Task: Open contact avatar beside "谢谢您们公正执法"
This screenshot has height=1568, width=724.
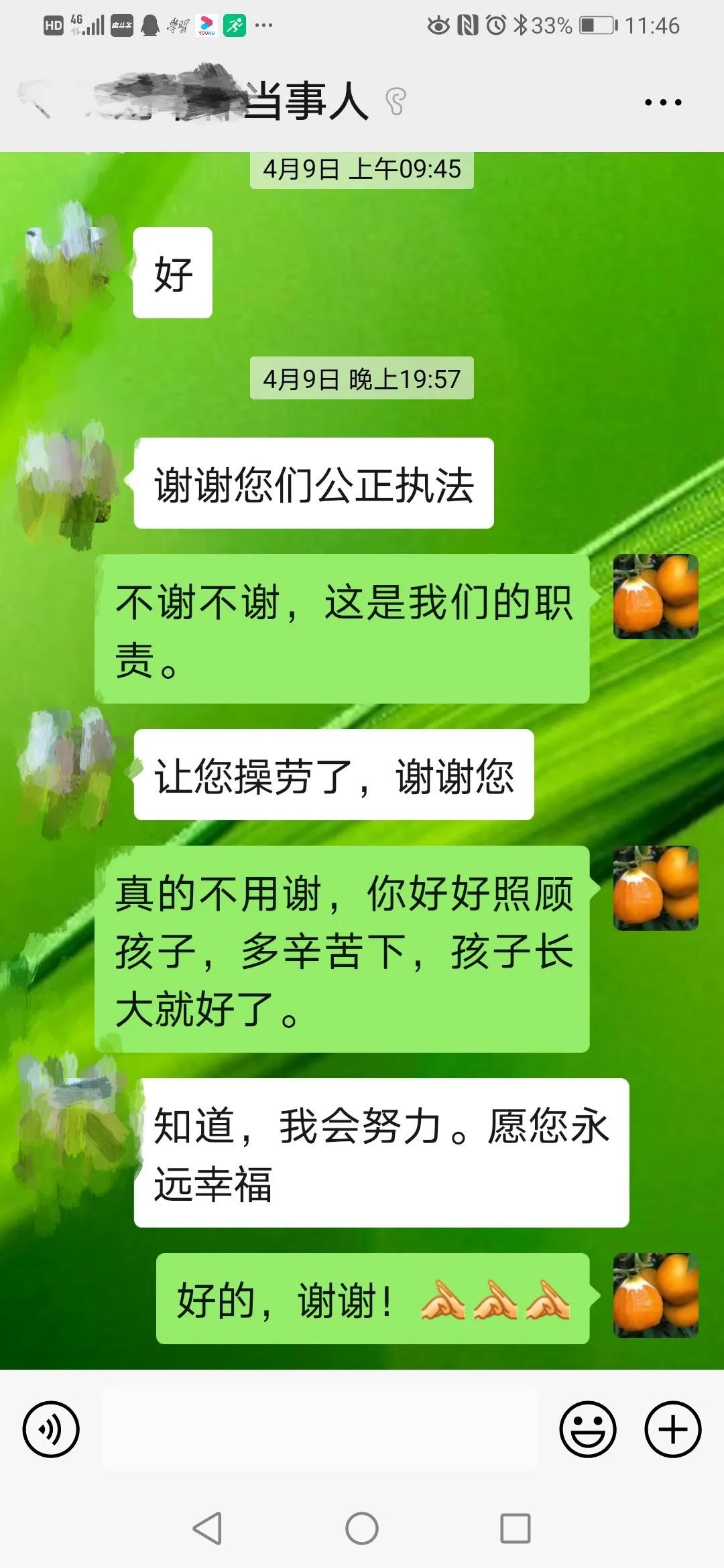Action: (x=67, y=484)
